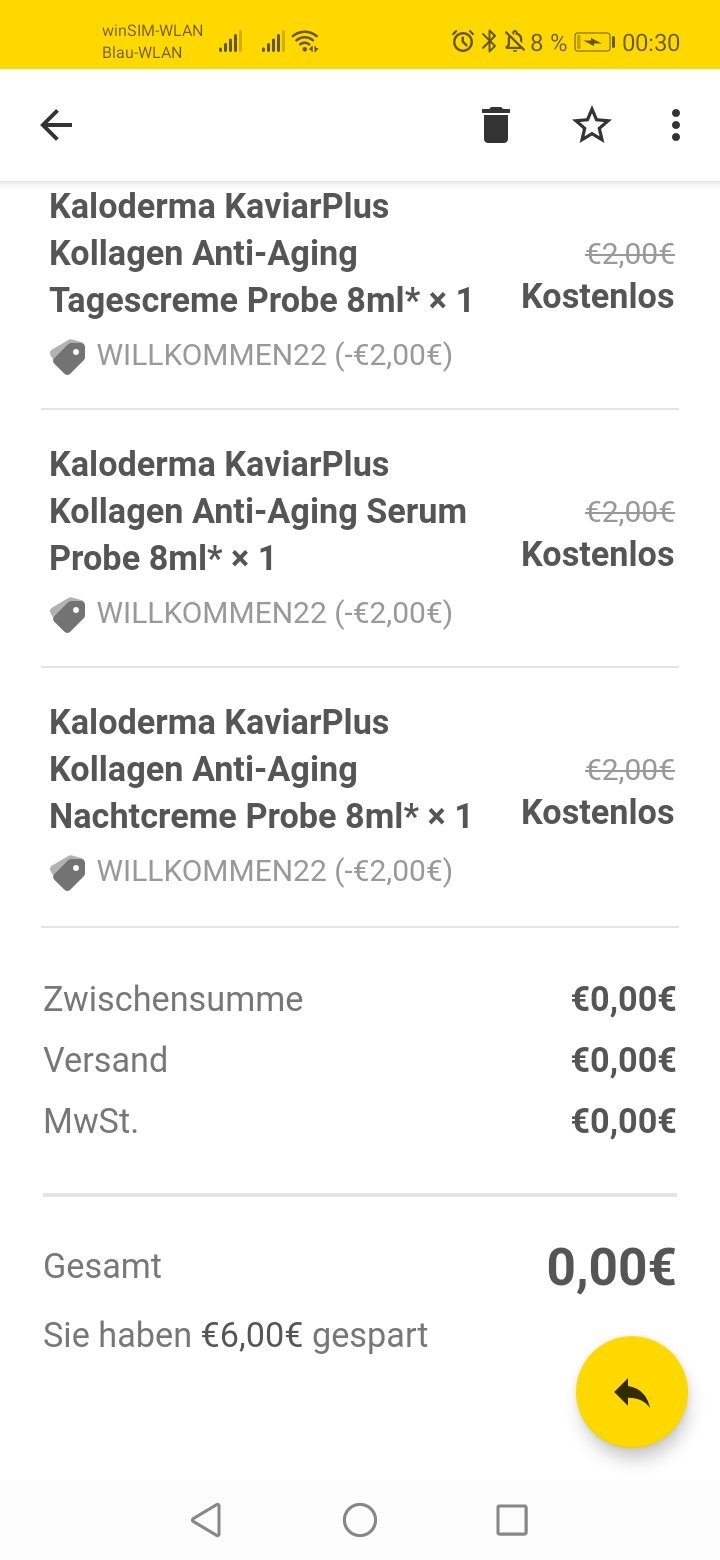Tap the system home button
720x1560 pixels.
(360, 1520)
